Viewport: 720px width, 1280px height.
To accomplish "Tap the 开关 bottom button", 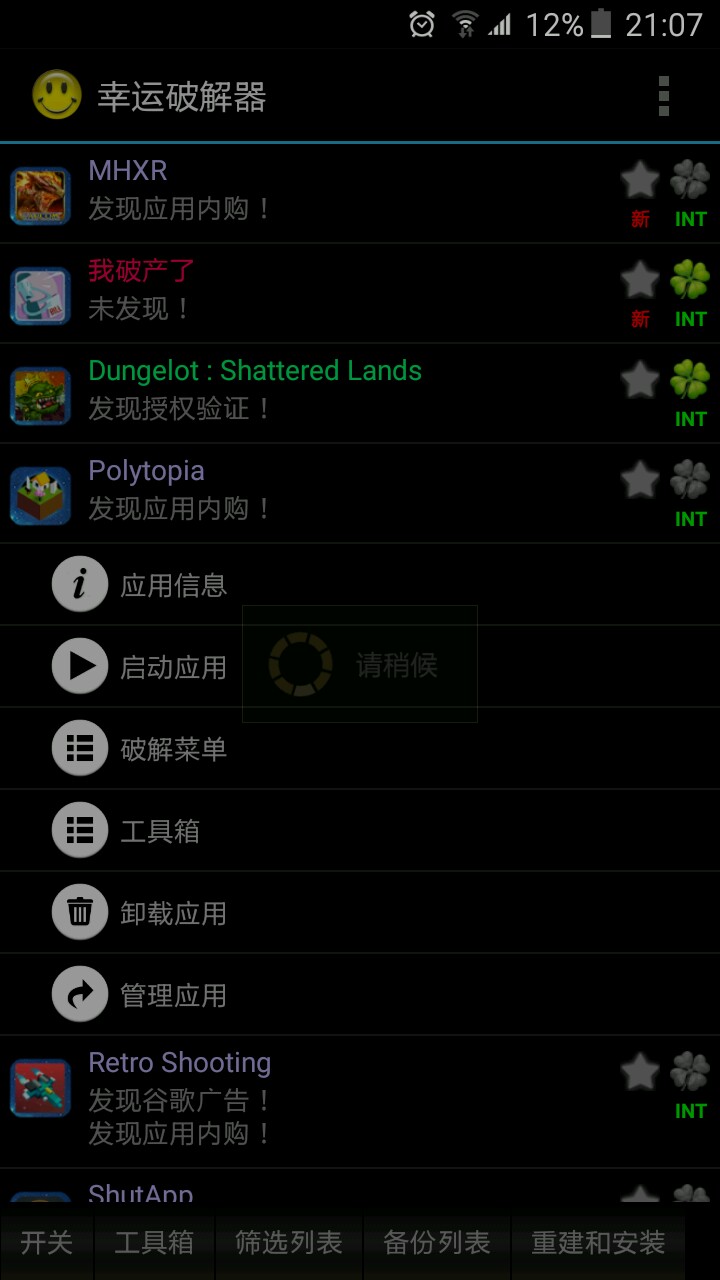I will click(47, 1243).
